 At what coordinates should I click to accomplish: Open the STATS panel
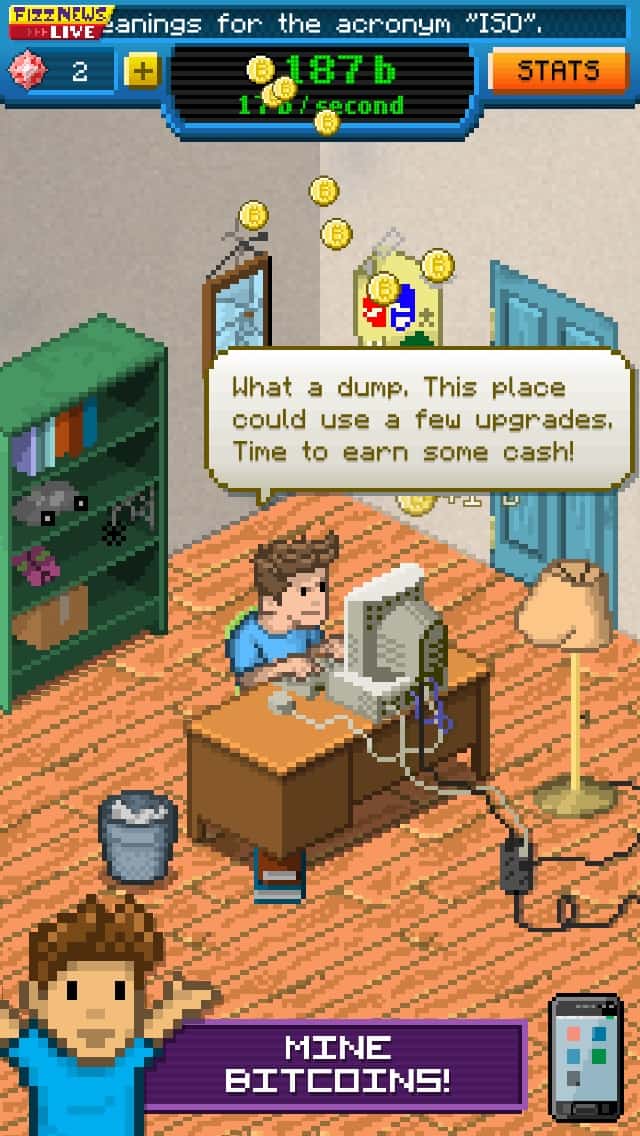(x=557, y=71)
